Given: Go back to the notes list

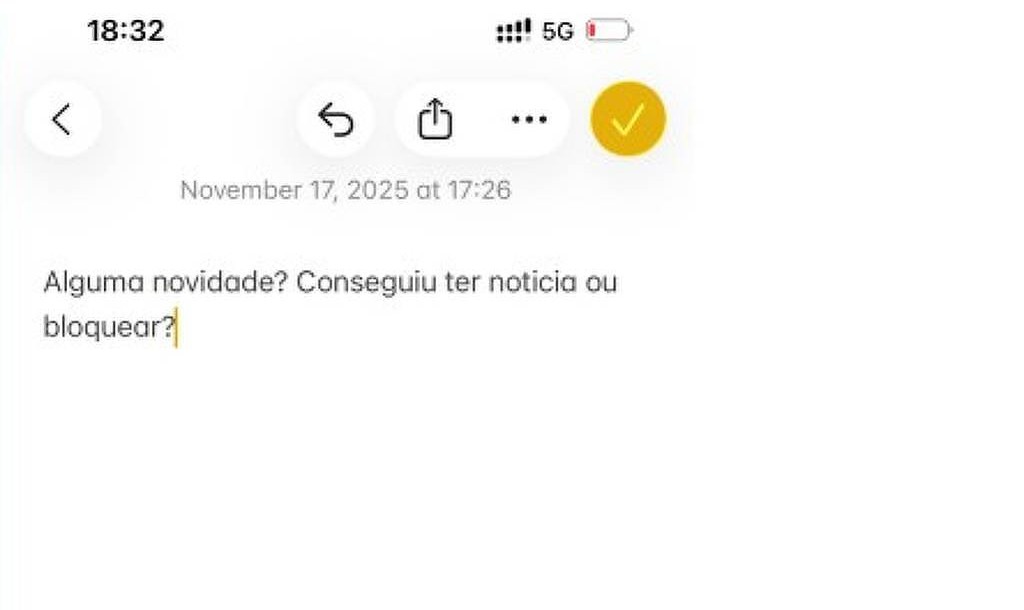Looking at the screenshot, I should [62, 120].
